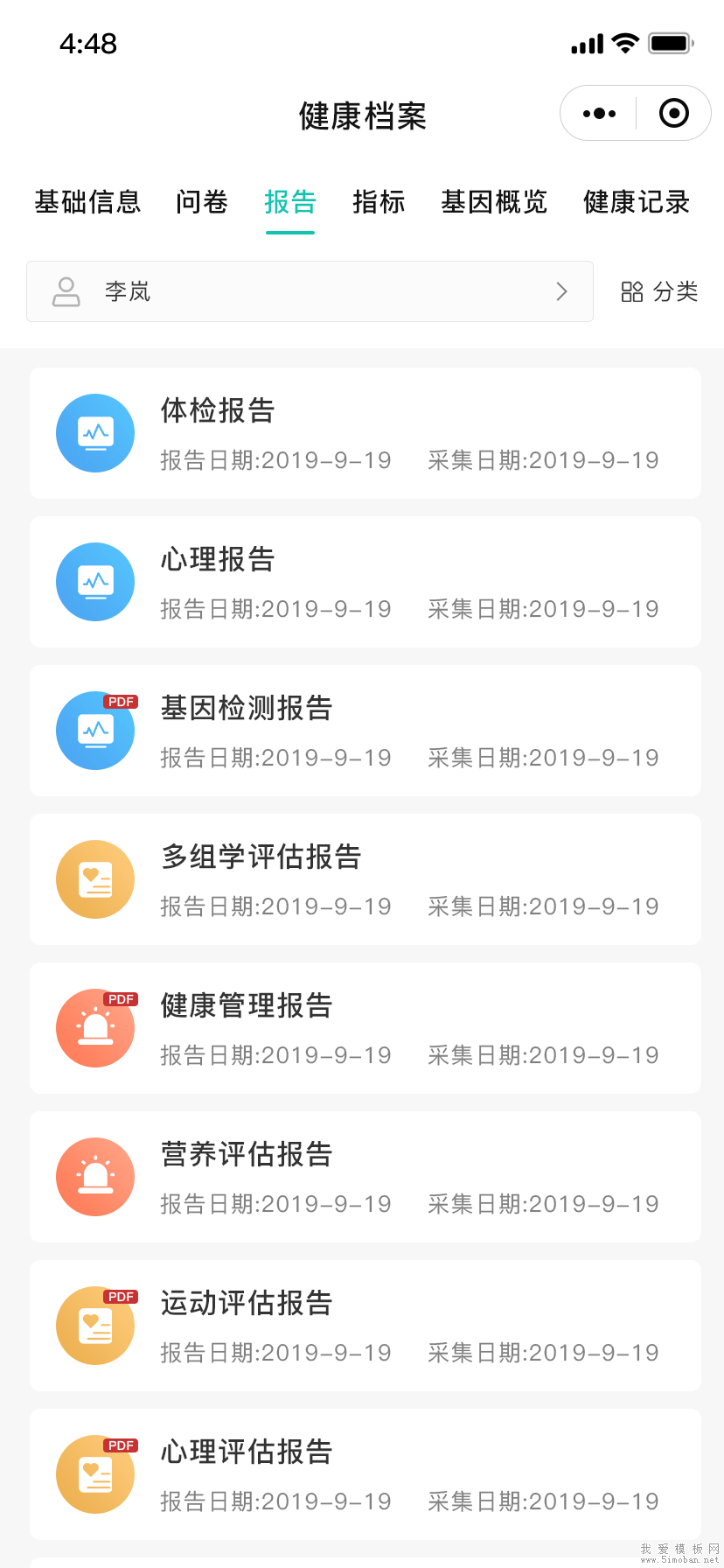Tap the 运动评估报告 PDF card

pyautogui.click(x=365, y=1326)
